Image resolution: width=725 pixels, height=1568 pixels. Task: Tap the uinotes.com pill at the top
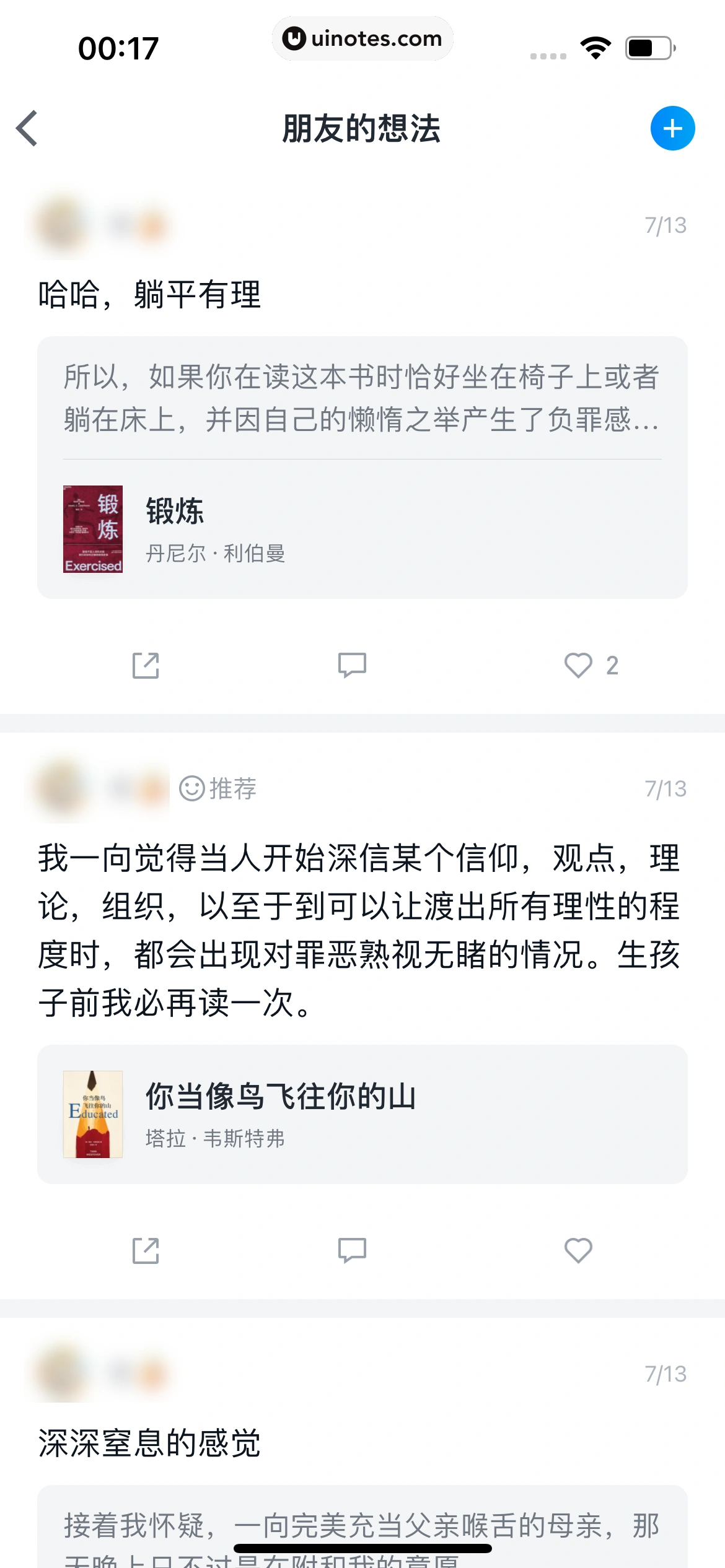pyautogui.click(x=362, y=38)
